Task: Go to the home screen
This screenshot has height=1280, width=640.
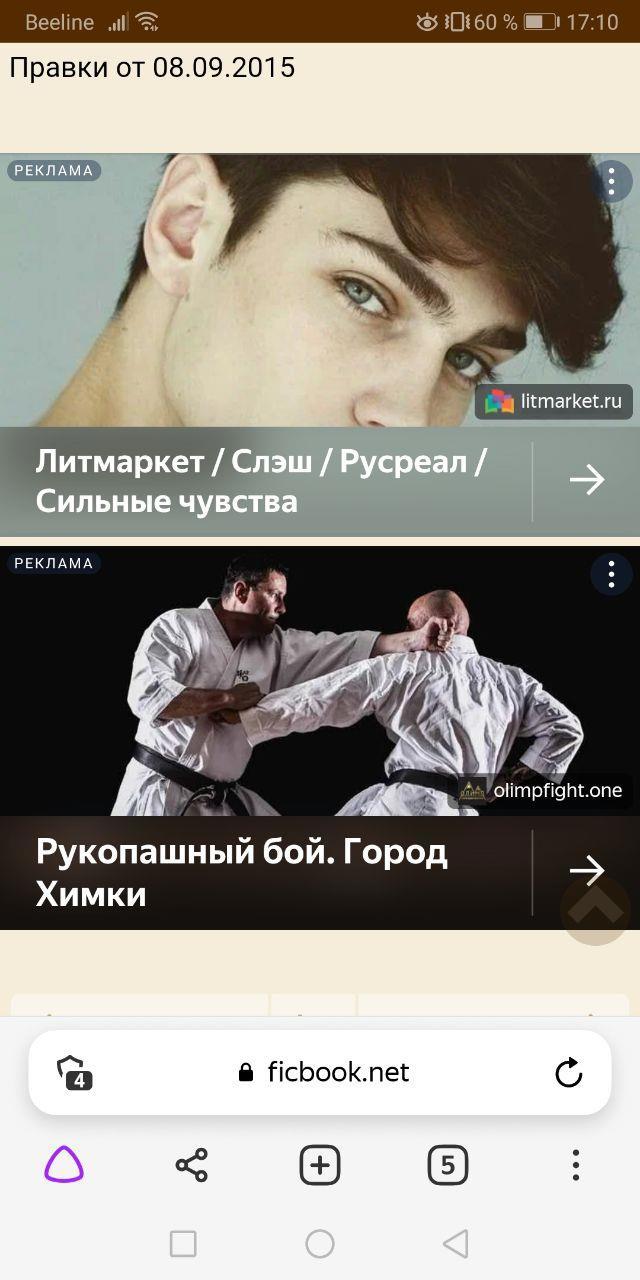Action: coord(320,1243)
